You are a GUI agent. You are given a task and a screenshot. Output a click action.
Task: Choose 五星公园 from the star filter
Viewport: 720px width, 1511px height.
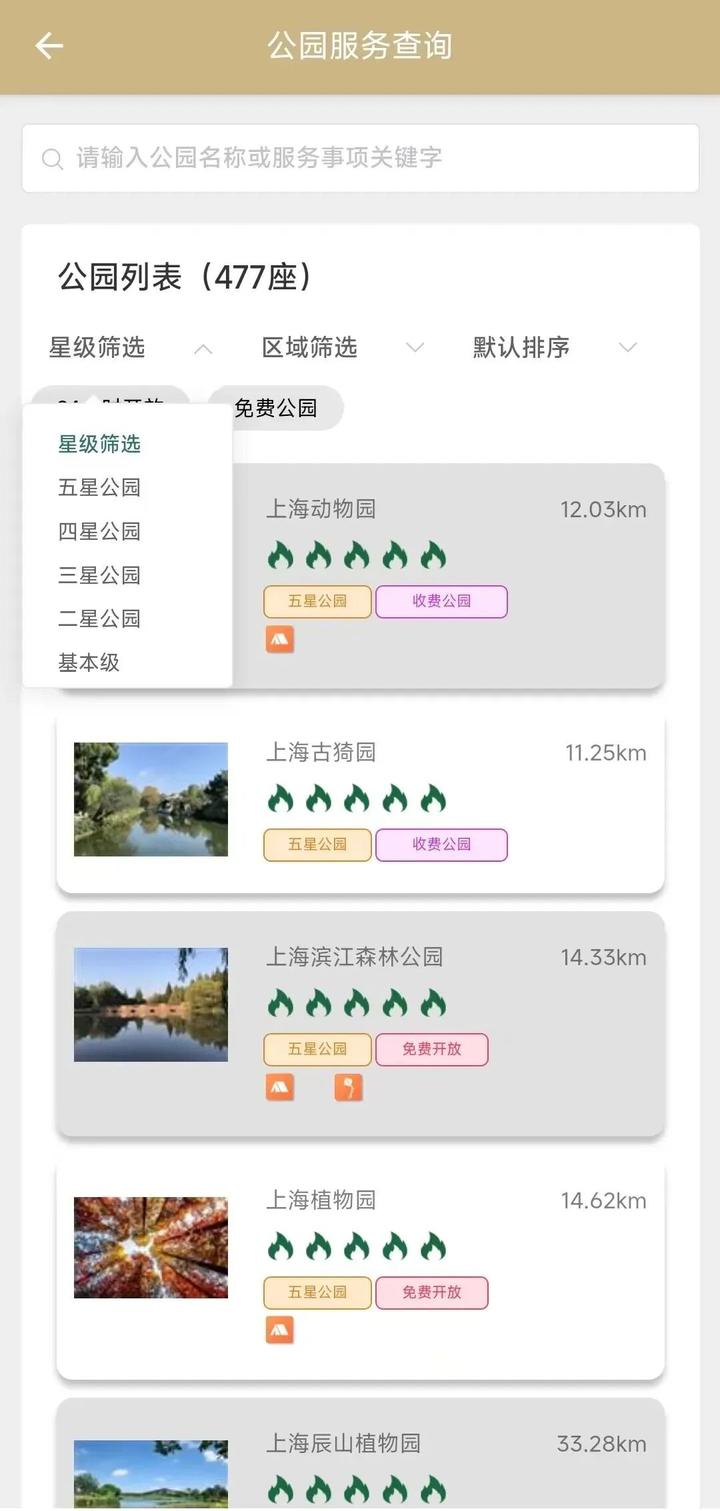click(99, 488)
